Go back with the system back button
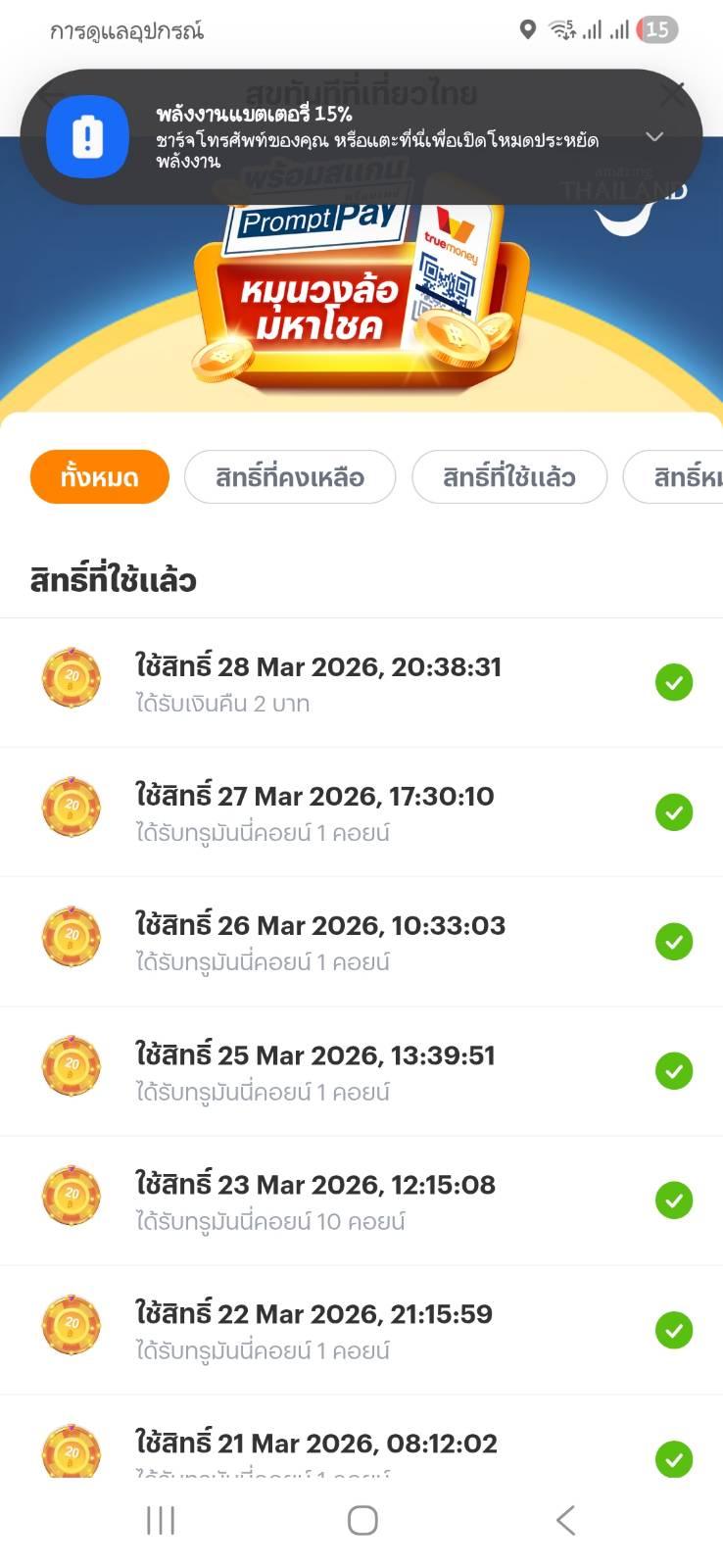Screen dimensions: 723x1568 (x=565, y=1520)
